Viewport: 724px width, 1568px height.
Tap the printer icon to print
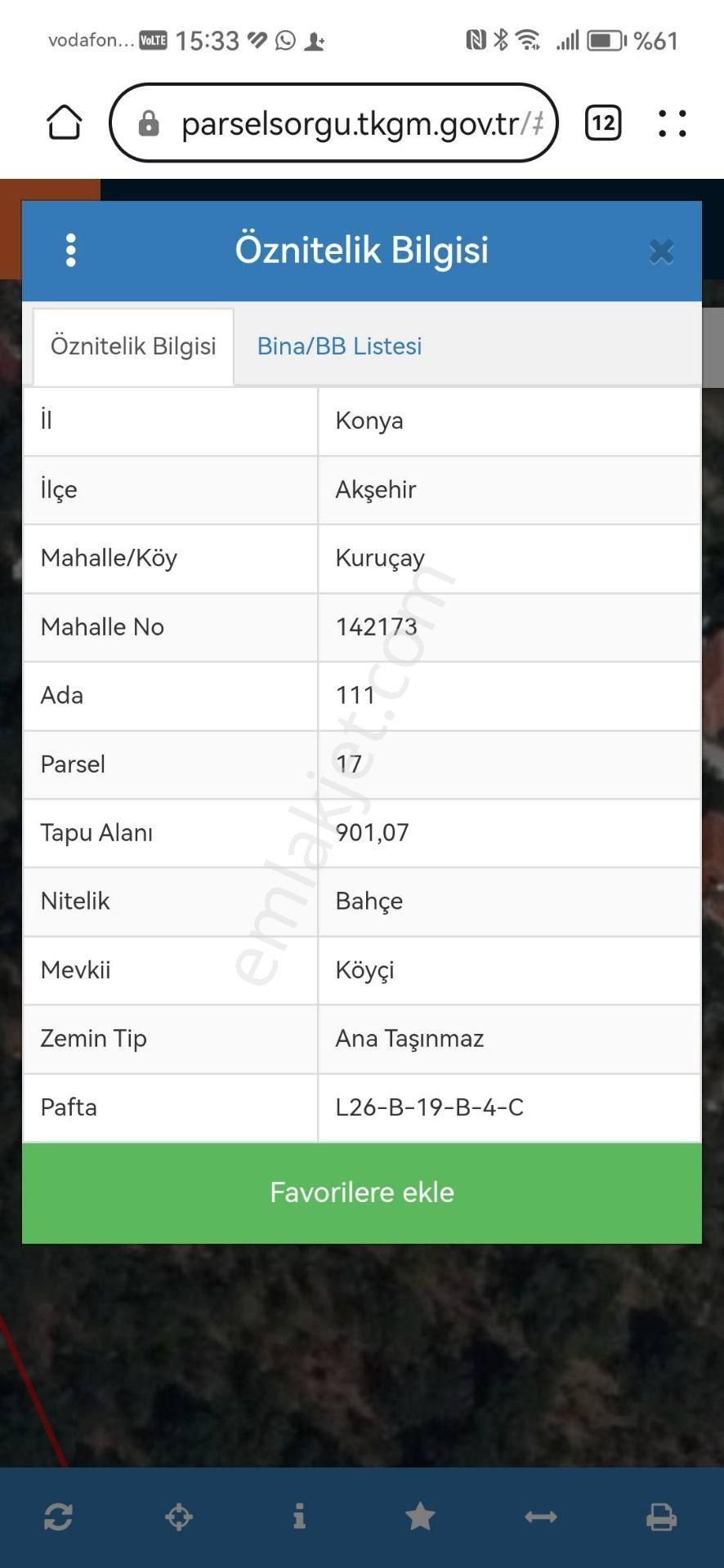pyautogui.click(x=660, y=1517)
